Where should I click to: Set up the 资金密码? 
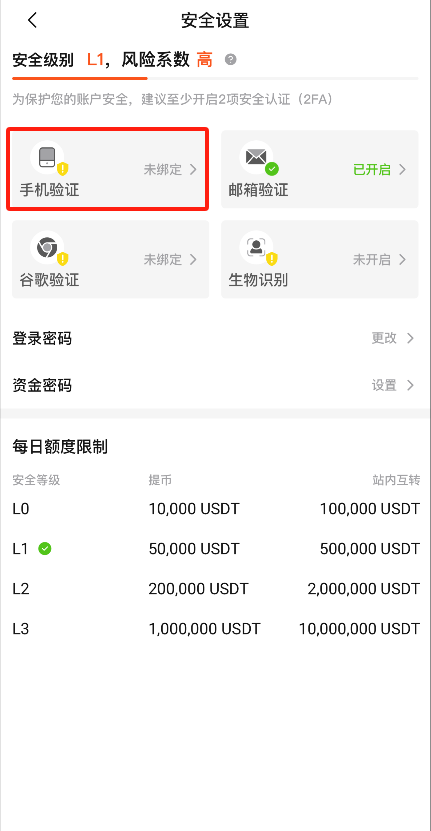tap(215, 385)
